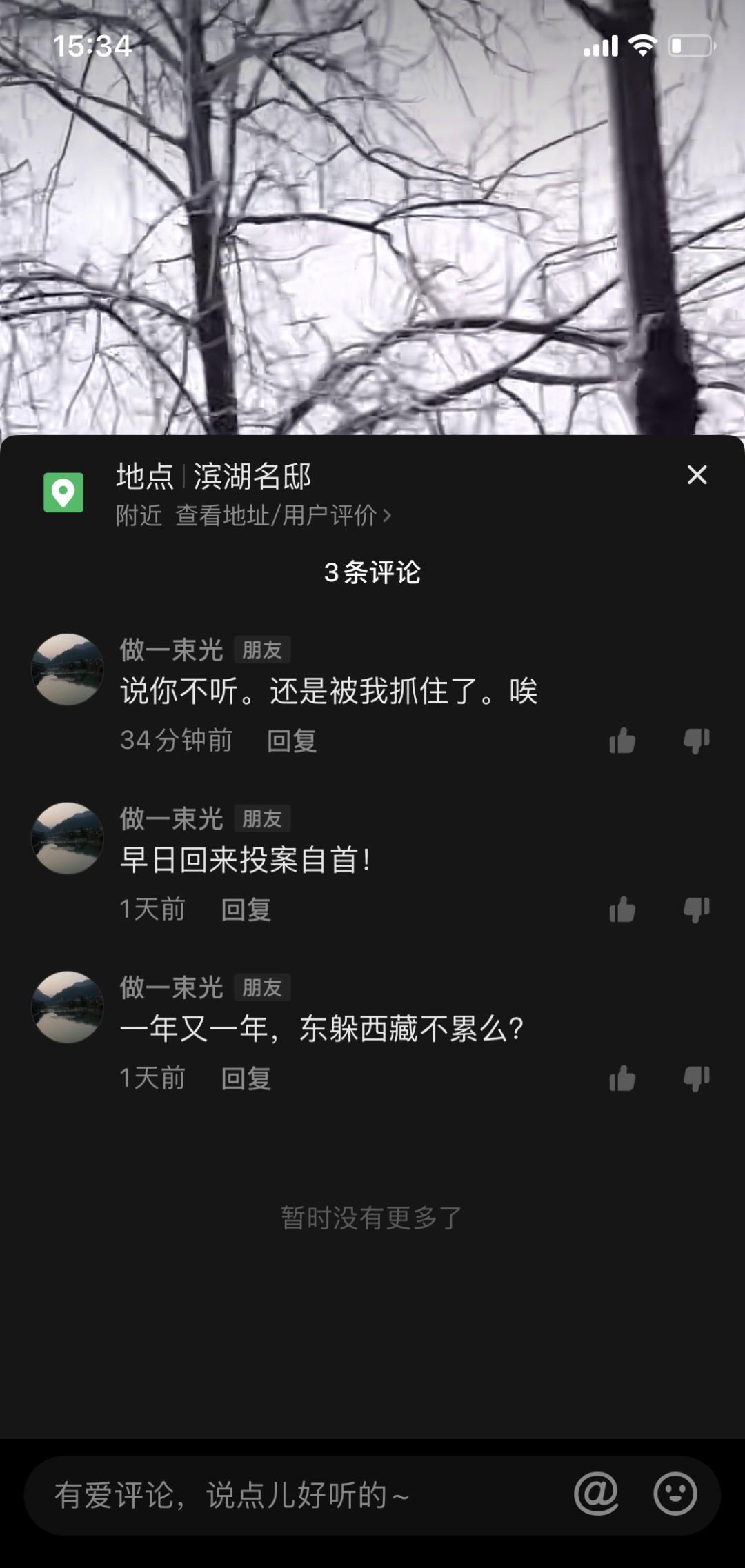This screenshot has width=745, height=1568.
Task: Reply to the comment 说你不听。还是被我抓住了
Action: point(291,741)
